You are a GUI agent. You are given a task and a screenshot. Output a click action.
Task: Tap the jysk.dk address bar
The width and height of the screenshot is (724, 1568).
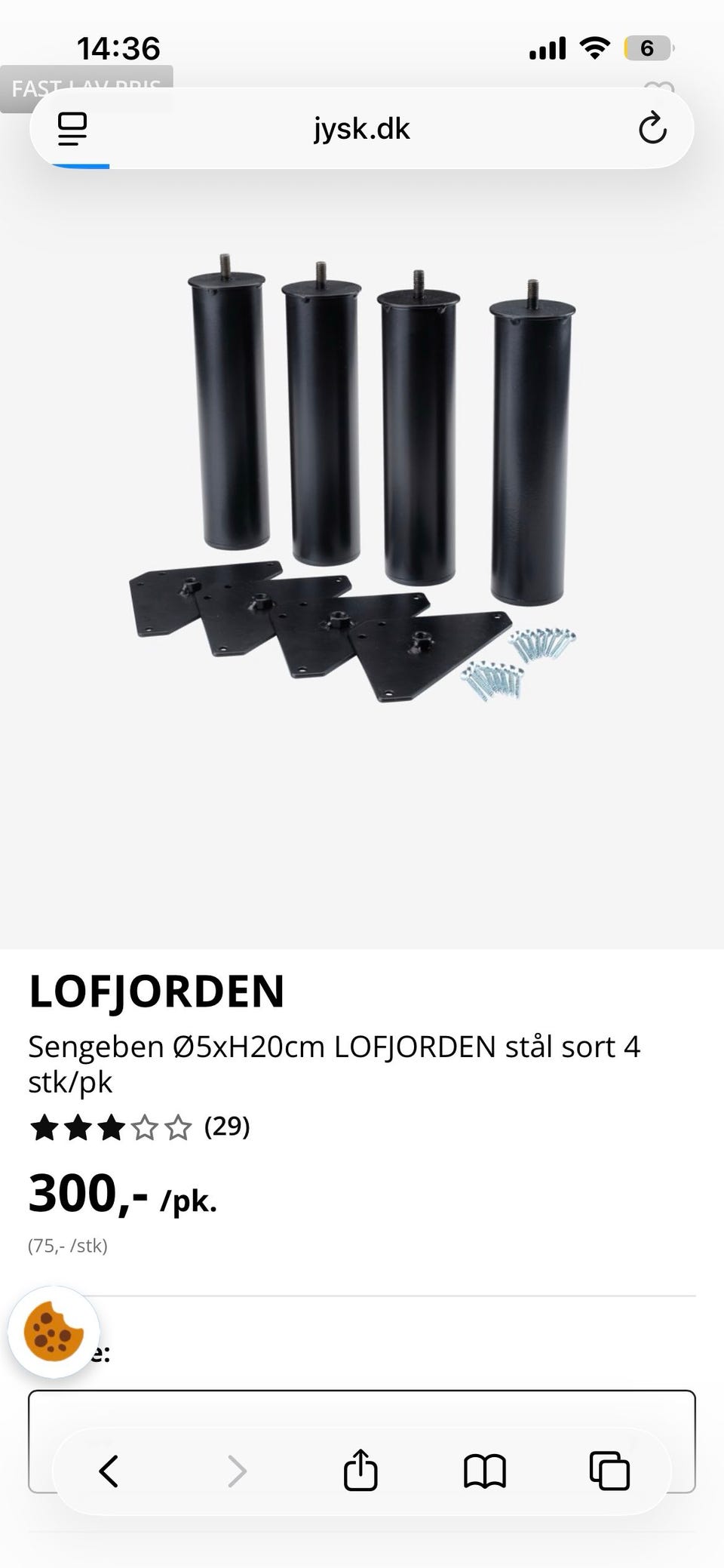click(361, 129)
